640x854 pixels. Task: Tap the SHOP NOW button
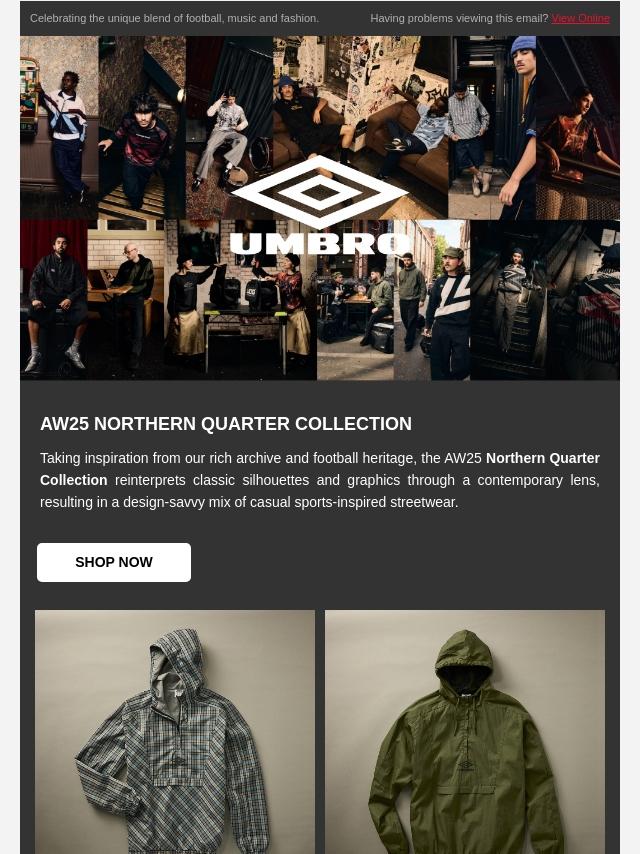(114, 562)
